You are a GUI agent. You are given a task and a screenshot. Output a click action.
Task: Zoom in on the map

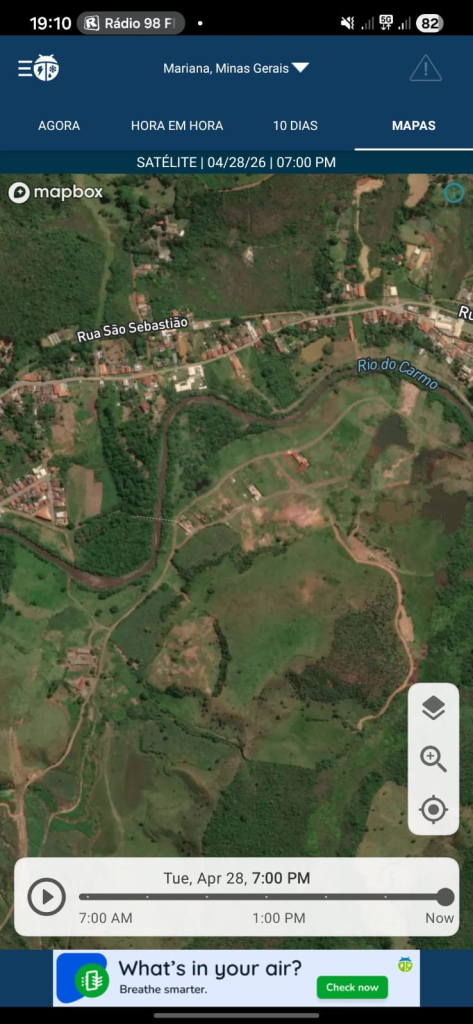(433, 759)
